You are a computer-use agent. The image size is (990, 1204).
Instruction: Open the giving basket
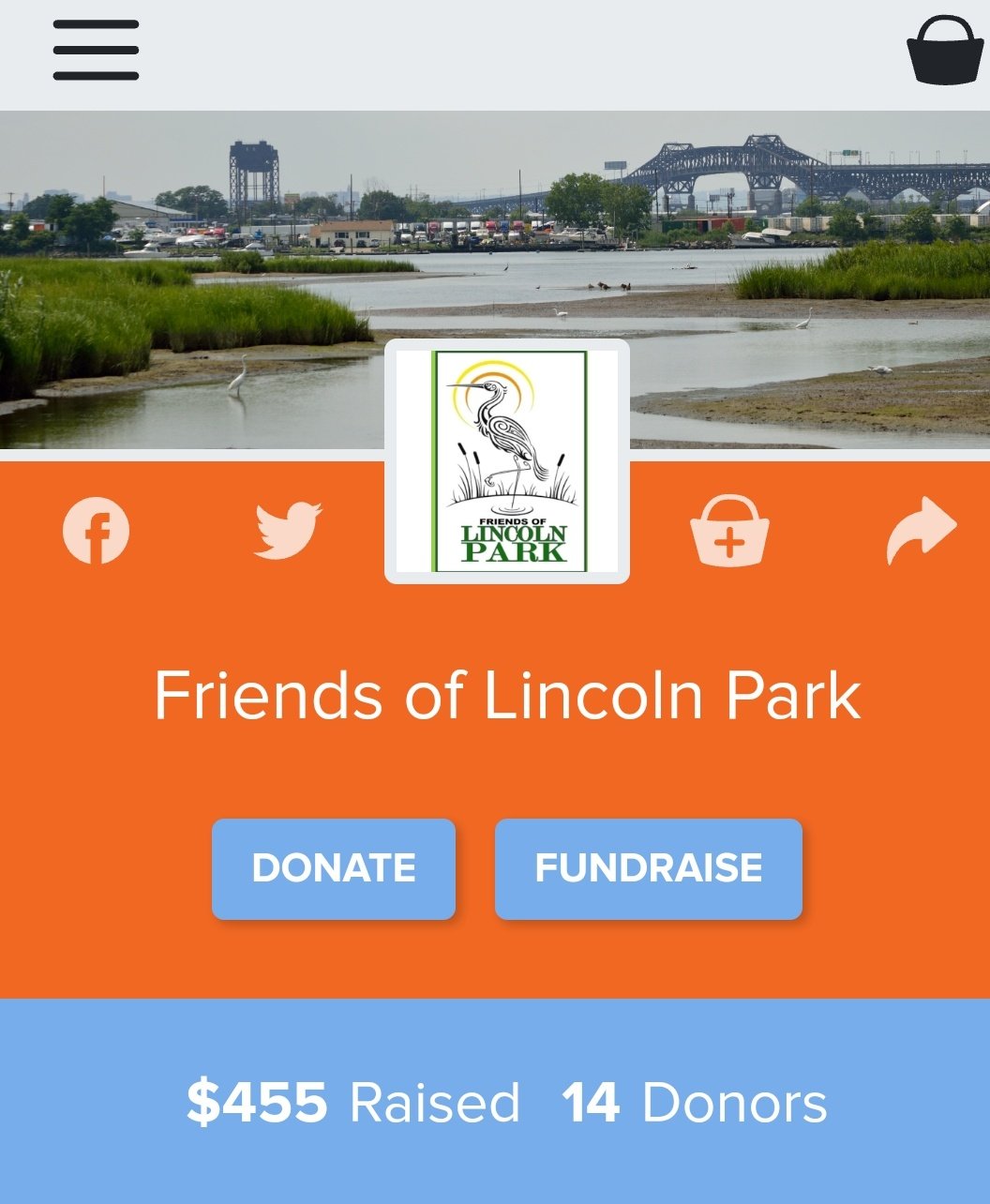tap(945, 51)
